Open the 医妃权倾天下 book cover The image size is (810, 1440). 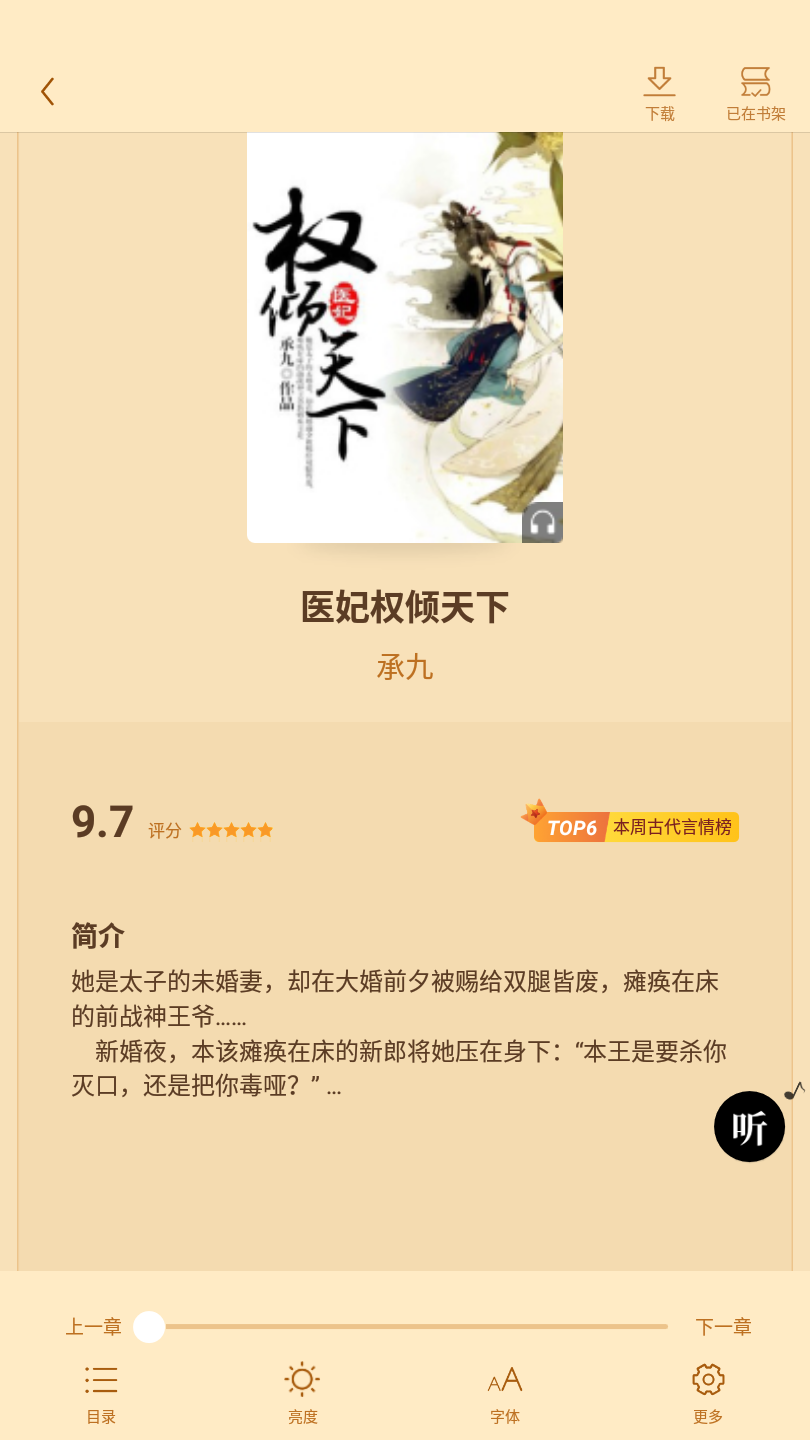[405, 338]
